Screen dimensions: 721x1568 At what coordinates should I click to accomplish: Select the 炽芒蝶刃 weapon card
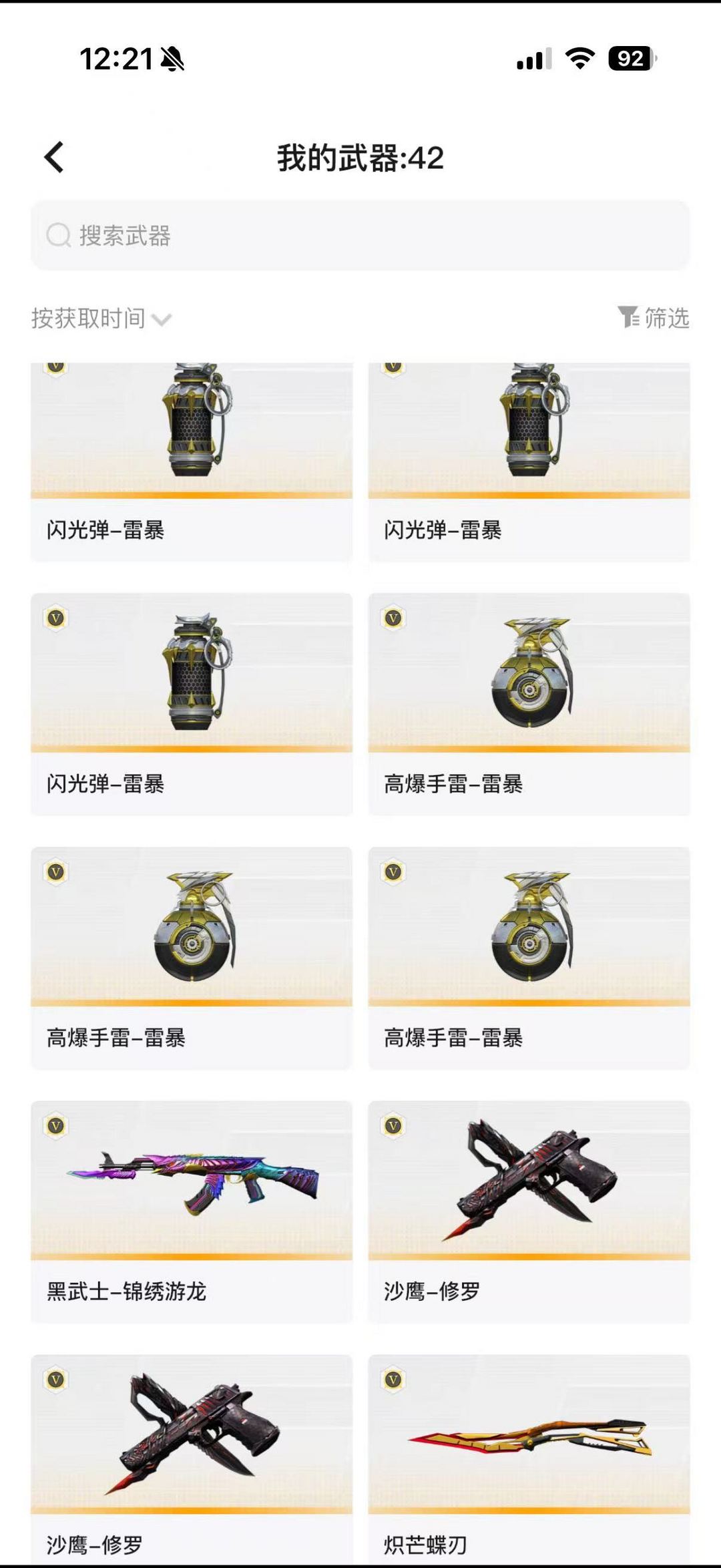529,1456
